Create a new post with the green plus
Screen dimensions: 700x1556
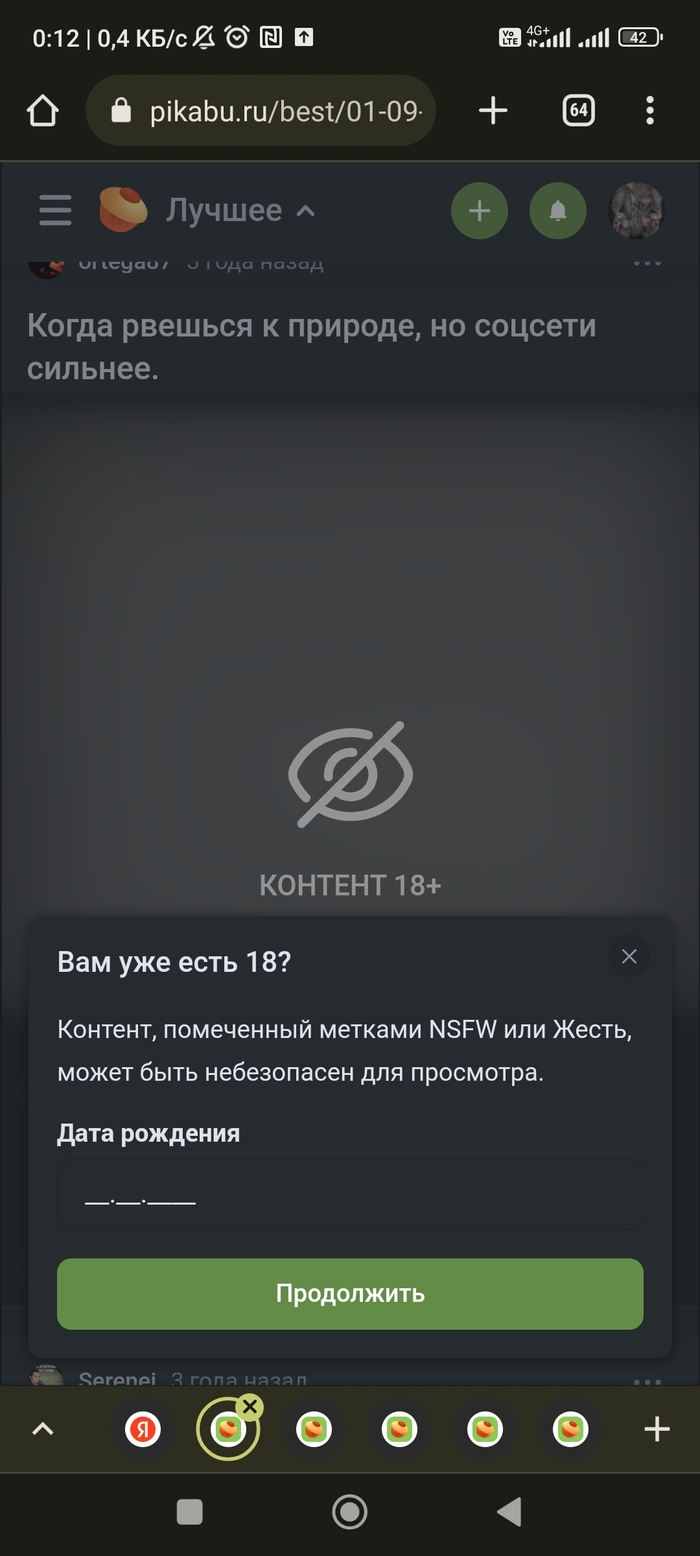tap(479, 211)
